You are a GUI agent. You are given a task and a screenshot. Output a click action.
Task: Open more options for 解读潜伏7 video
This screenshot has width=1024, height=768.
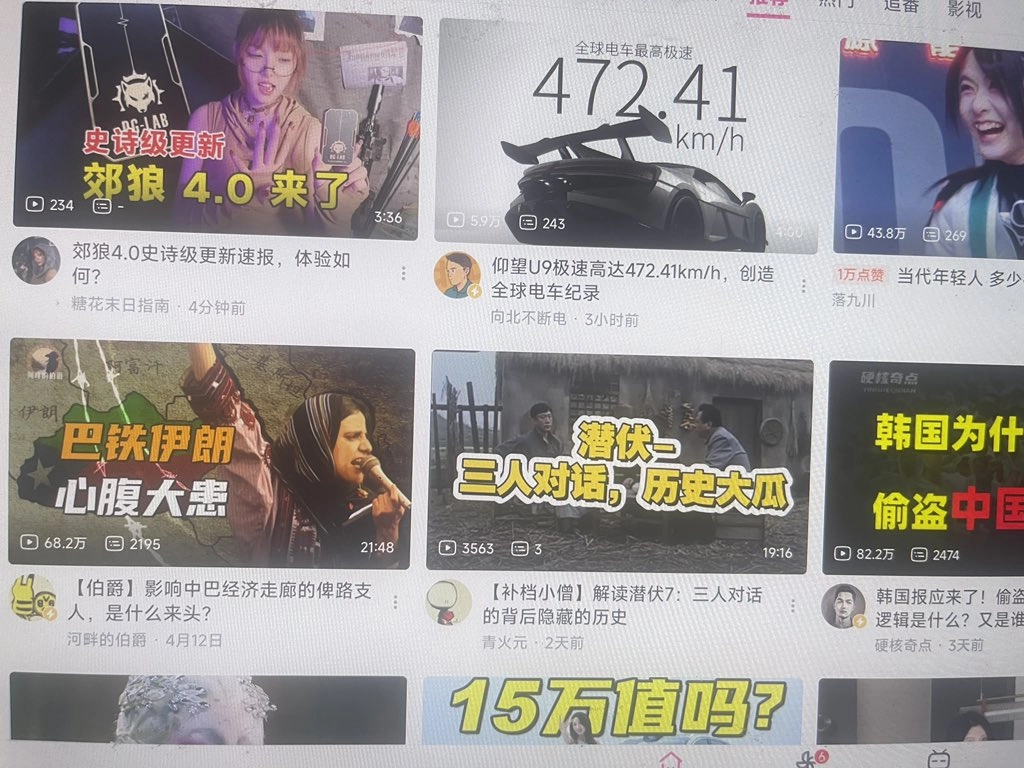pos(793,606)
